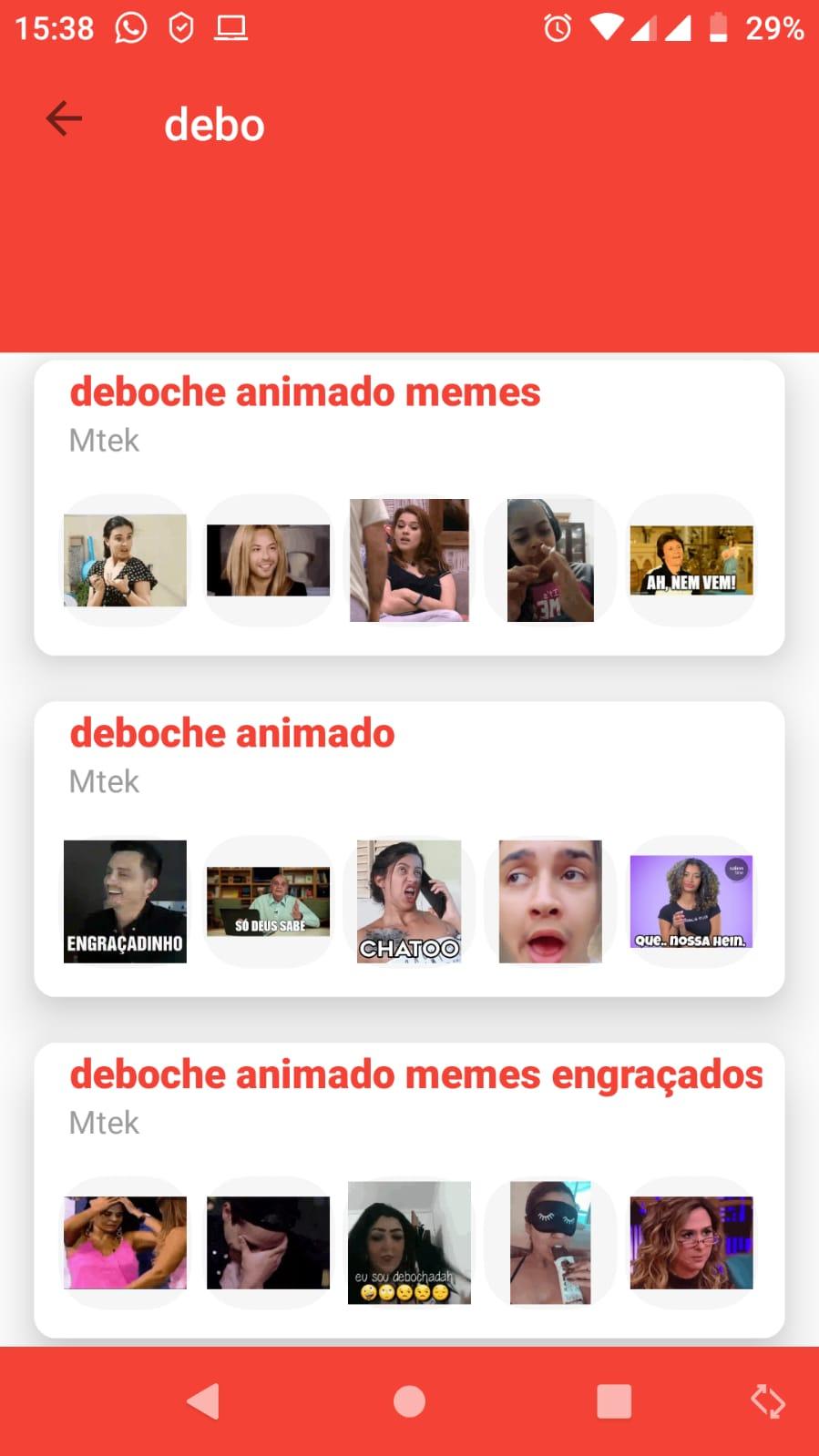
Task: Open the 'deboche animado memes' sticker pack
Action: click(x=305, y=392)
